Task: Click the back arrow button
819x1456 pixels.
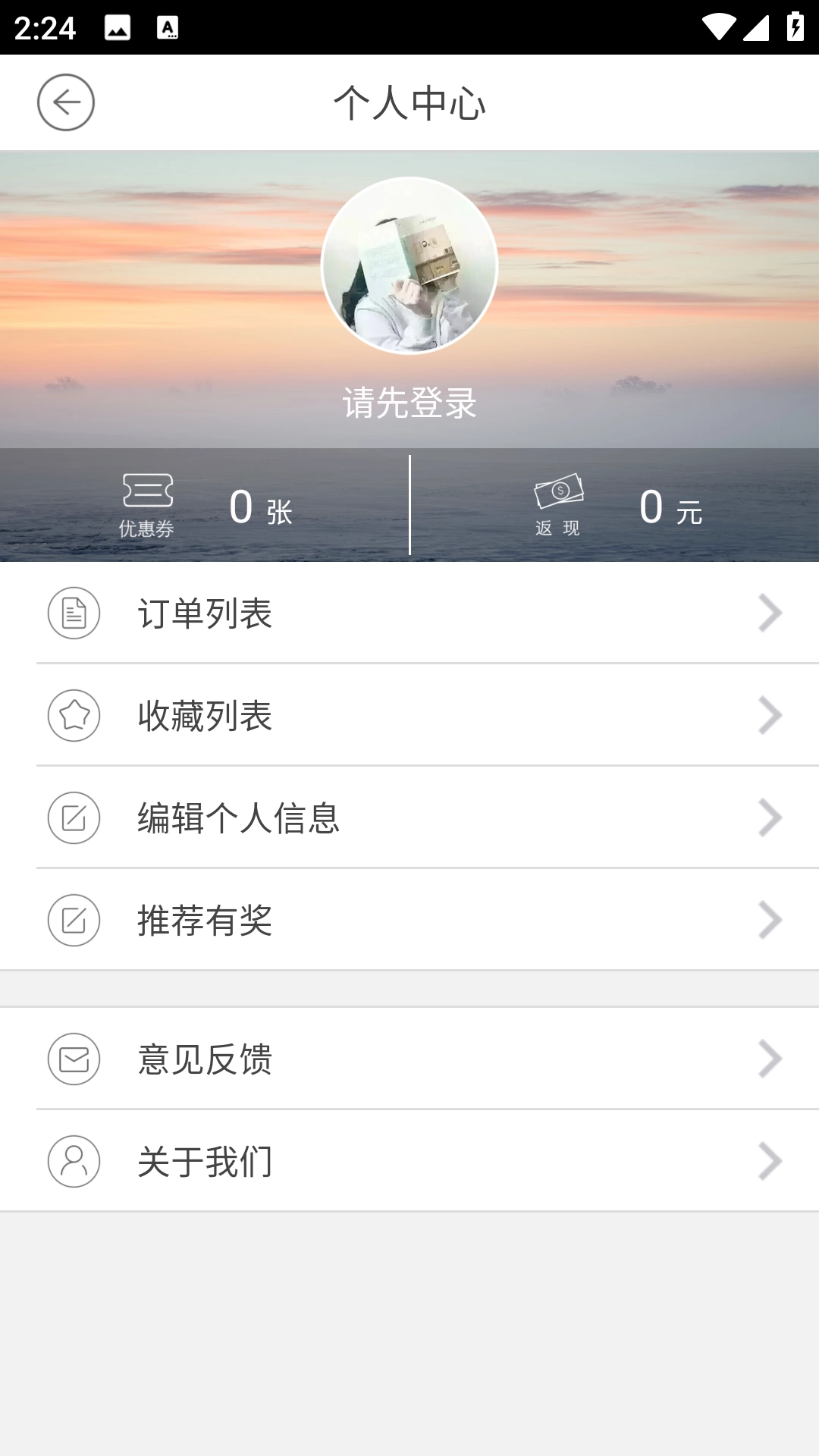Action: tap(67, 102)
